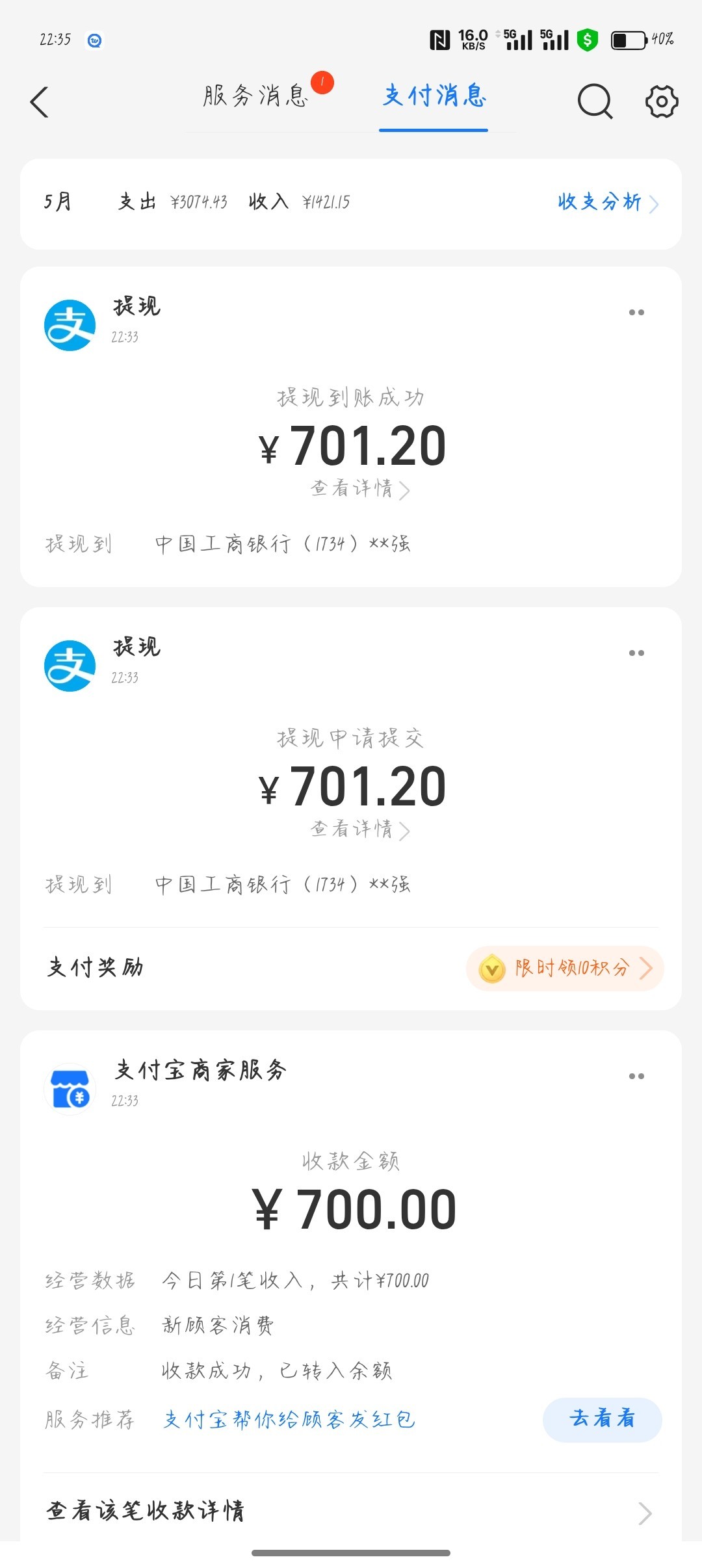
Task: Open more options on 提现到账成功 card
Action: click(636, 313)
